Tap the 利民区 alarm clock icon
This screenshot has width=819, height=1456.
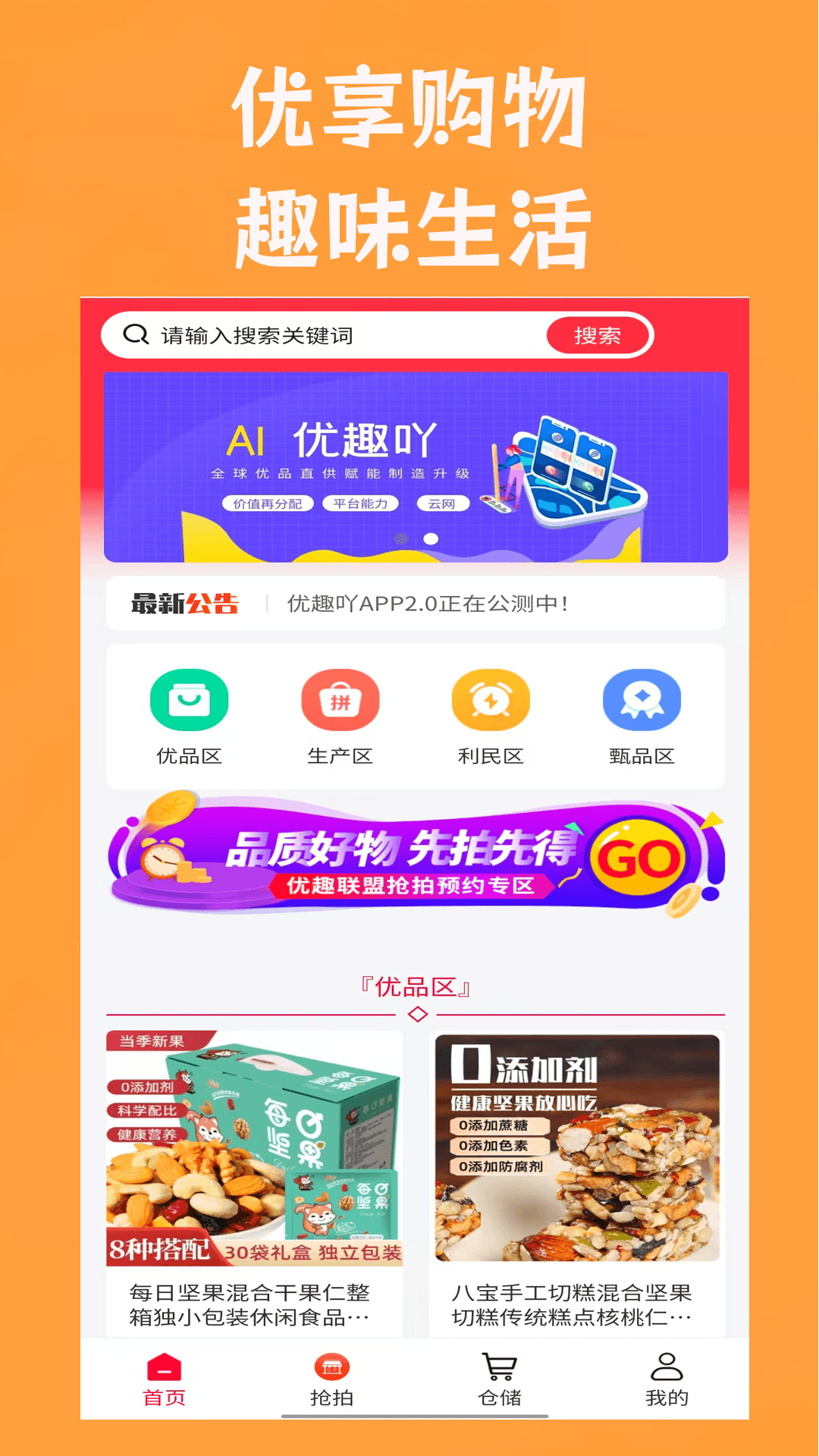tap(491, 701)
